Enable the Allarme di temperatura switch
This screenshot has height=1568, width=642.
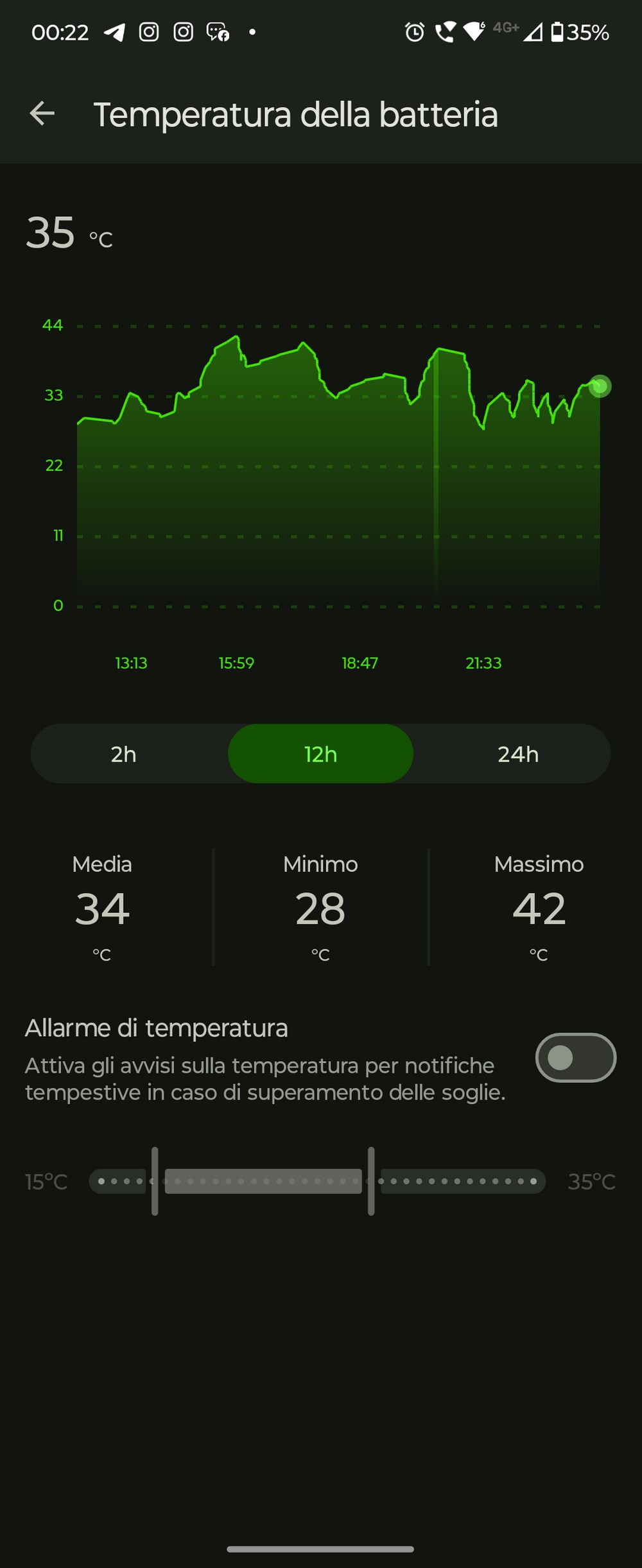(575, 1057)
